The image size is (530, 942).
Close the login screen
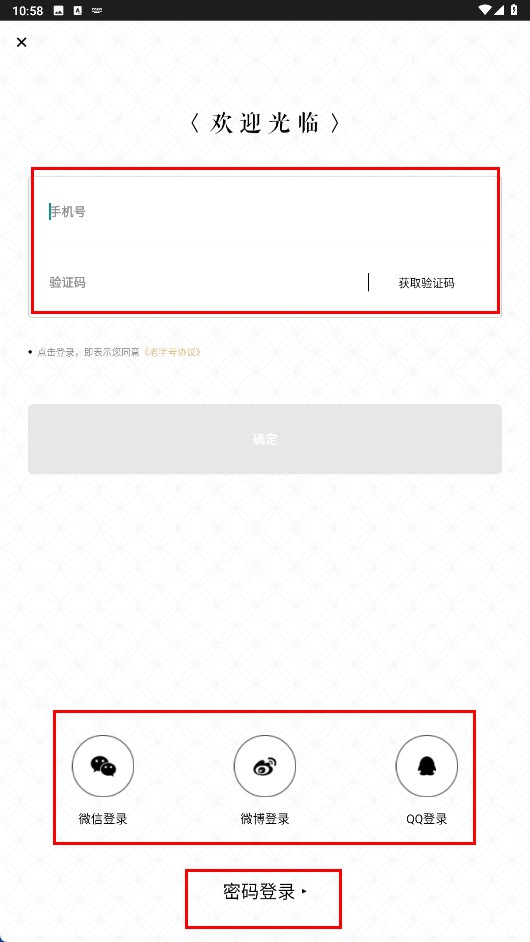22,42
